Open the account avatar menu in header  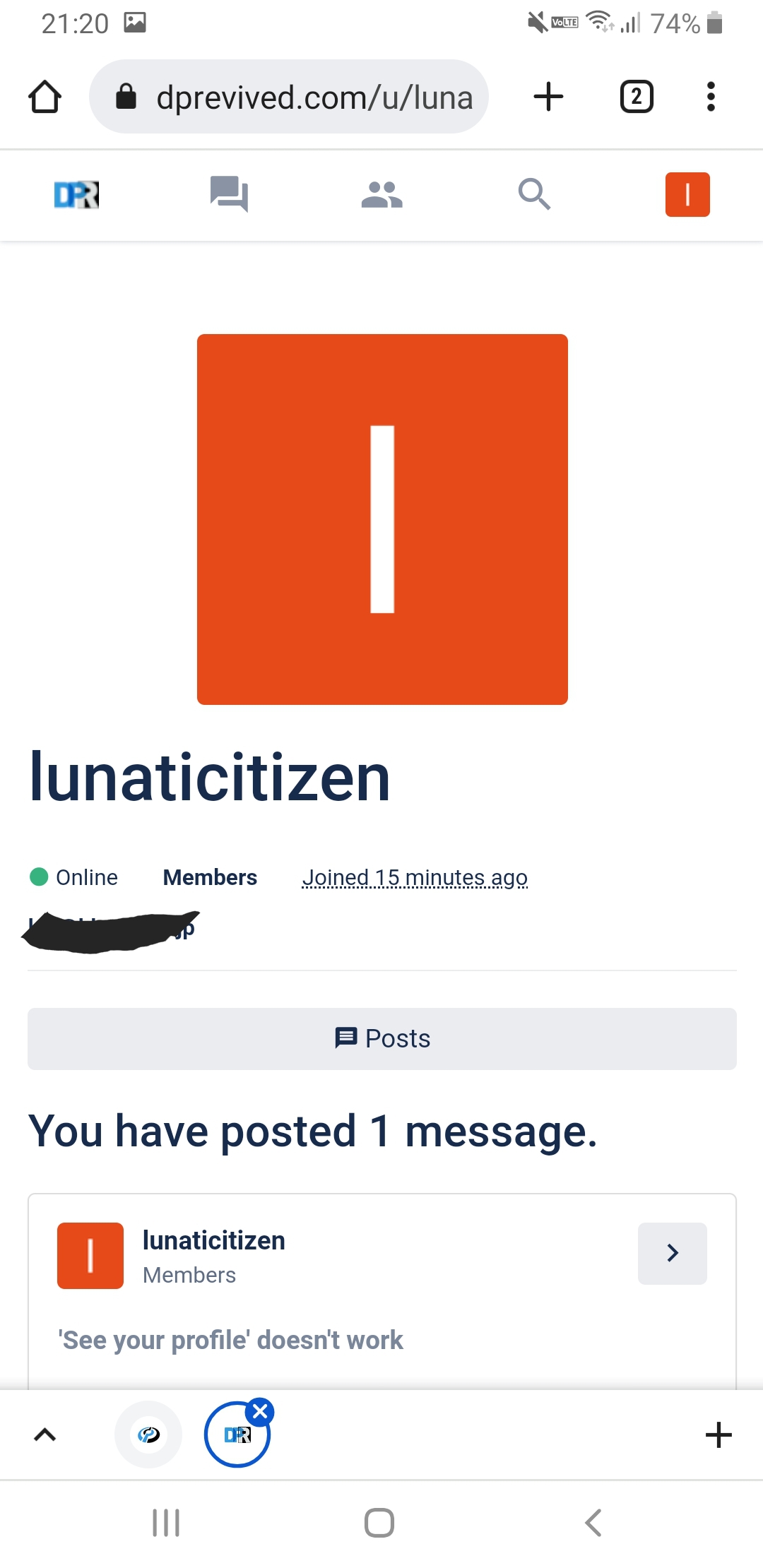click(687, 194)
